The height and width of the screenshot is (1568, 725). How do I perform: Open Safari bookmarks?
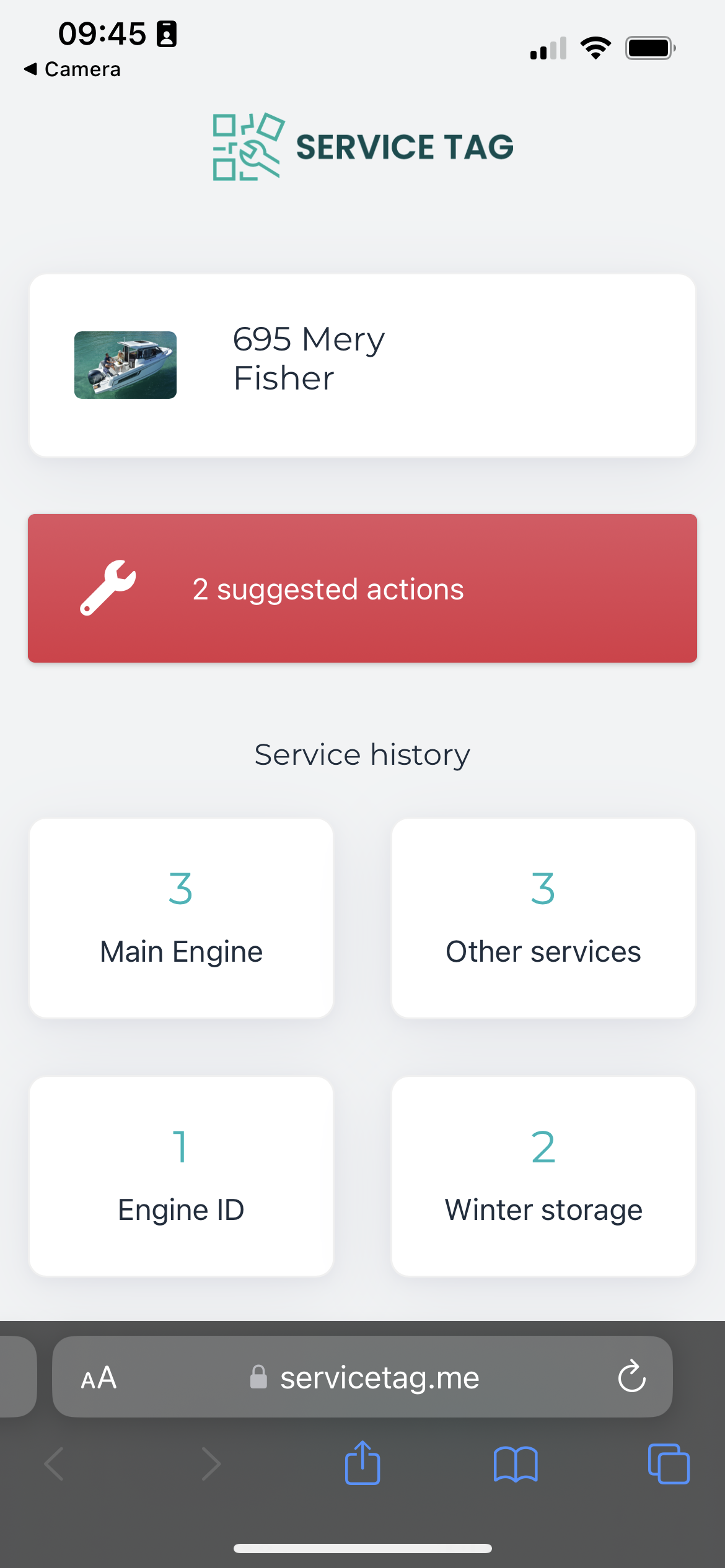pyautogui.click(x=516, y=1465)
